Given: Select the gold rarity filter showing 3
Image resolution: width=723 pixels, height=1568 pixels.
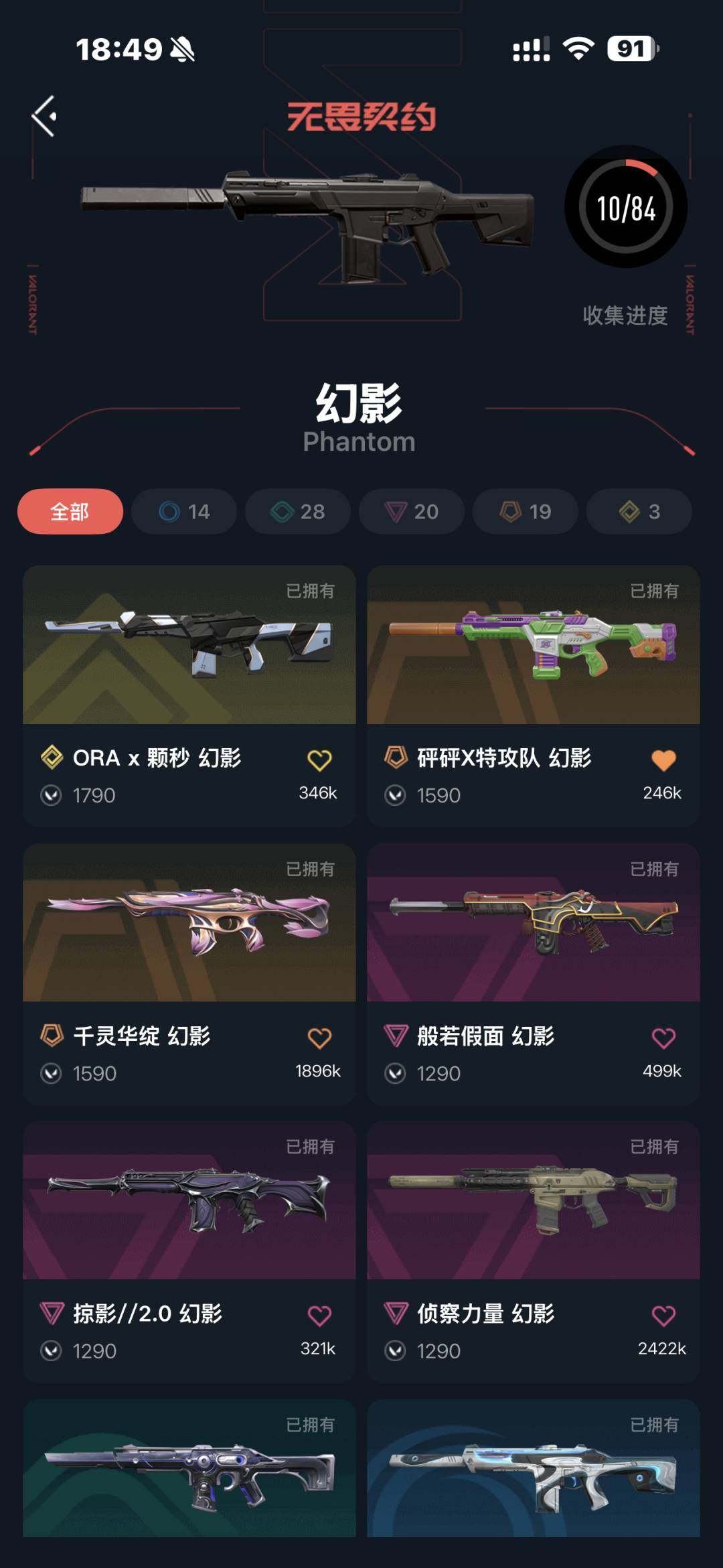Looking at the screenshot, I should 638,512.
